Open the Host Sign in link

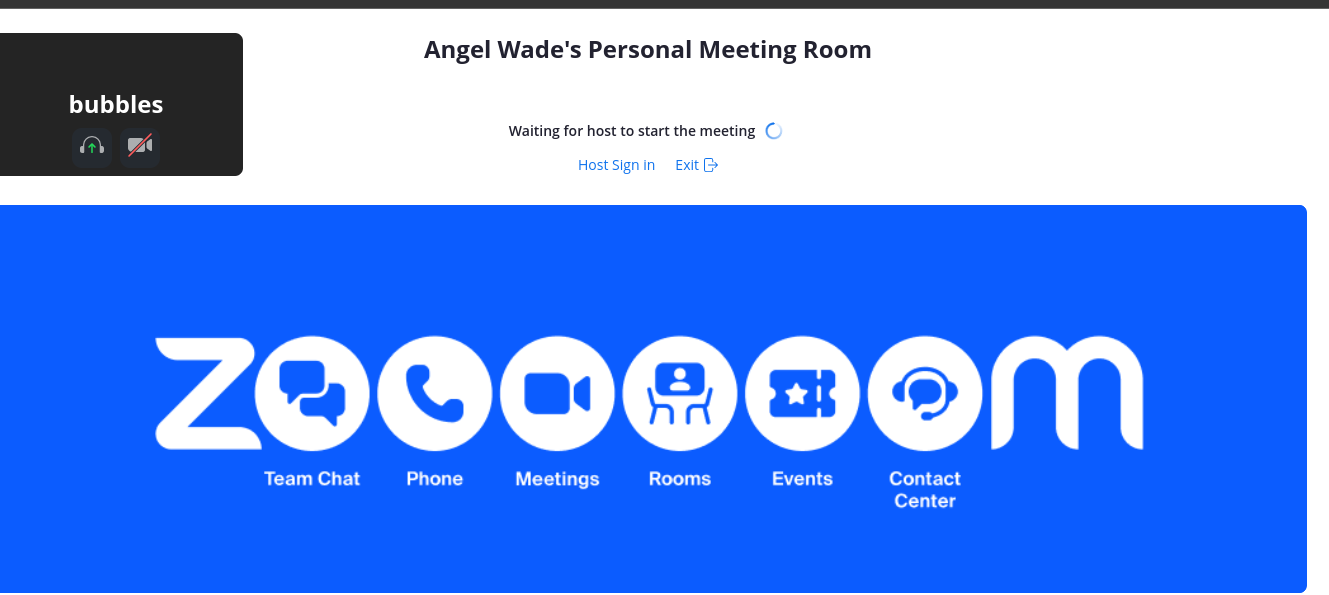pyautogui.click(x=616, y=165)
